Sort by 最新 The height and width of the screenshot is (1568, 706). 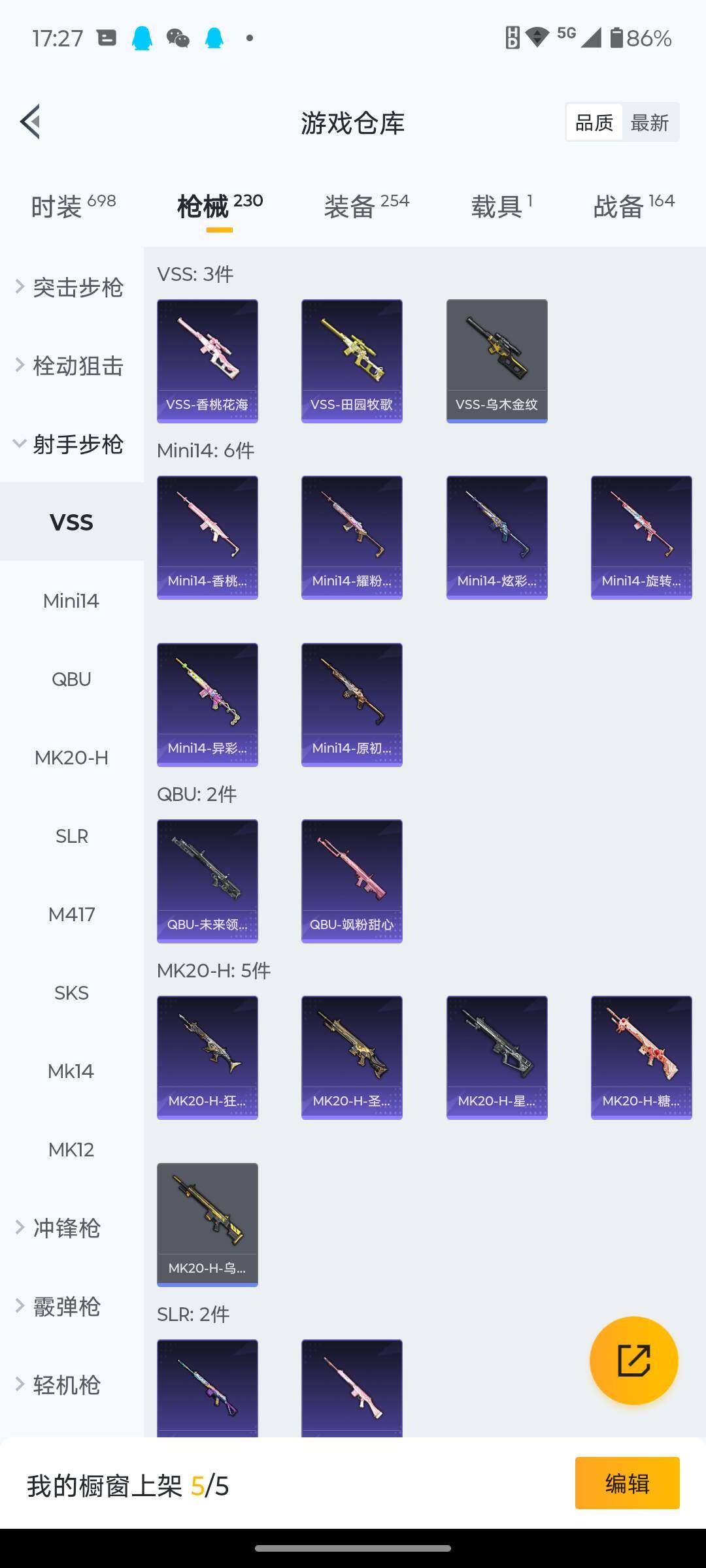click(x=649, y=122)
